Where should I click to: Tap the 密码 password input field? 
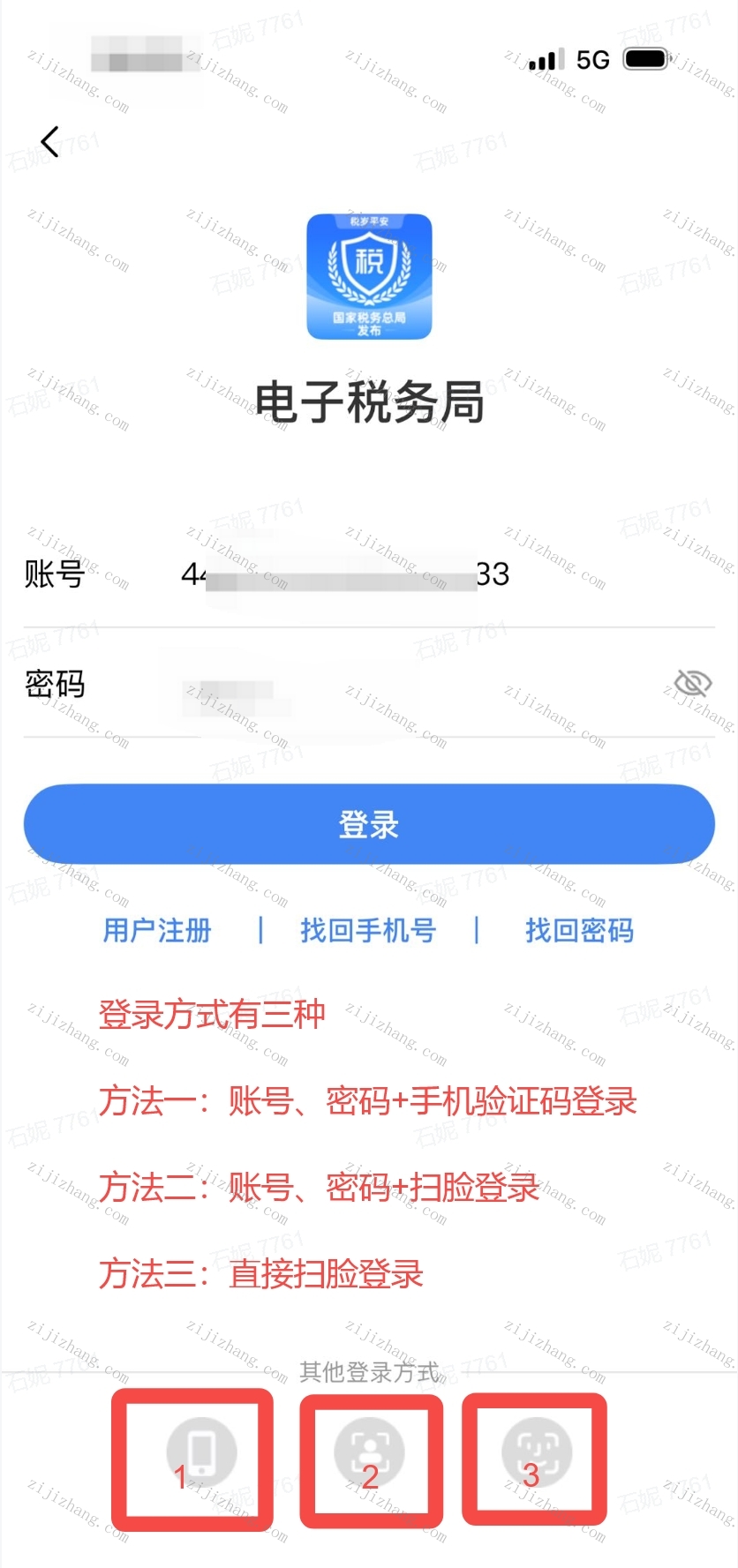(397, 685)
